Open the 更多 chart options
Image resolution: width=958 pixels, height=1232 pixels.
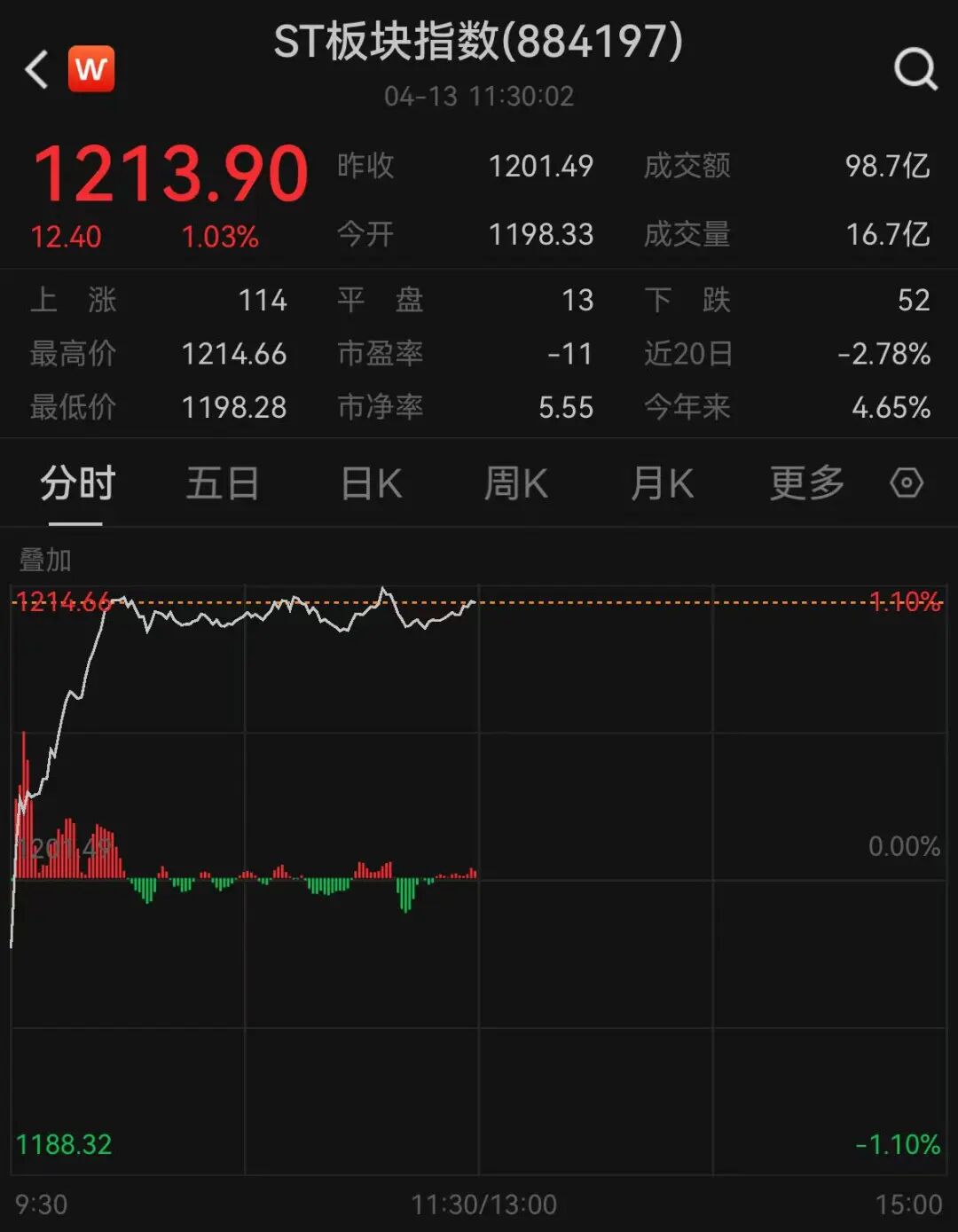pyautogui.click(x=806, y=484)
